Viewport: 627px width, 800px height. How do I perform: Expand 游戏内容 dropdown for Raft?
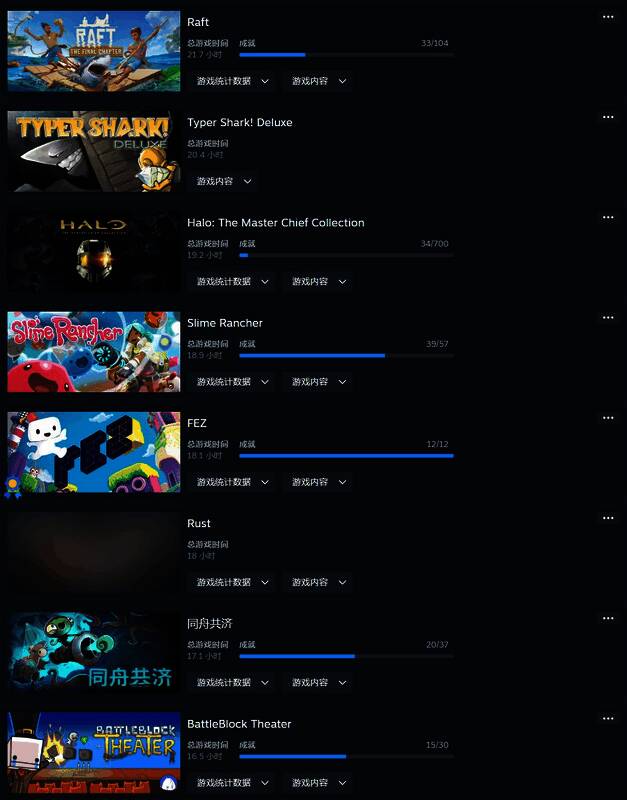pos(319,81)
